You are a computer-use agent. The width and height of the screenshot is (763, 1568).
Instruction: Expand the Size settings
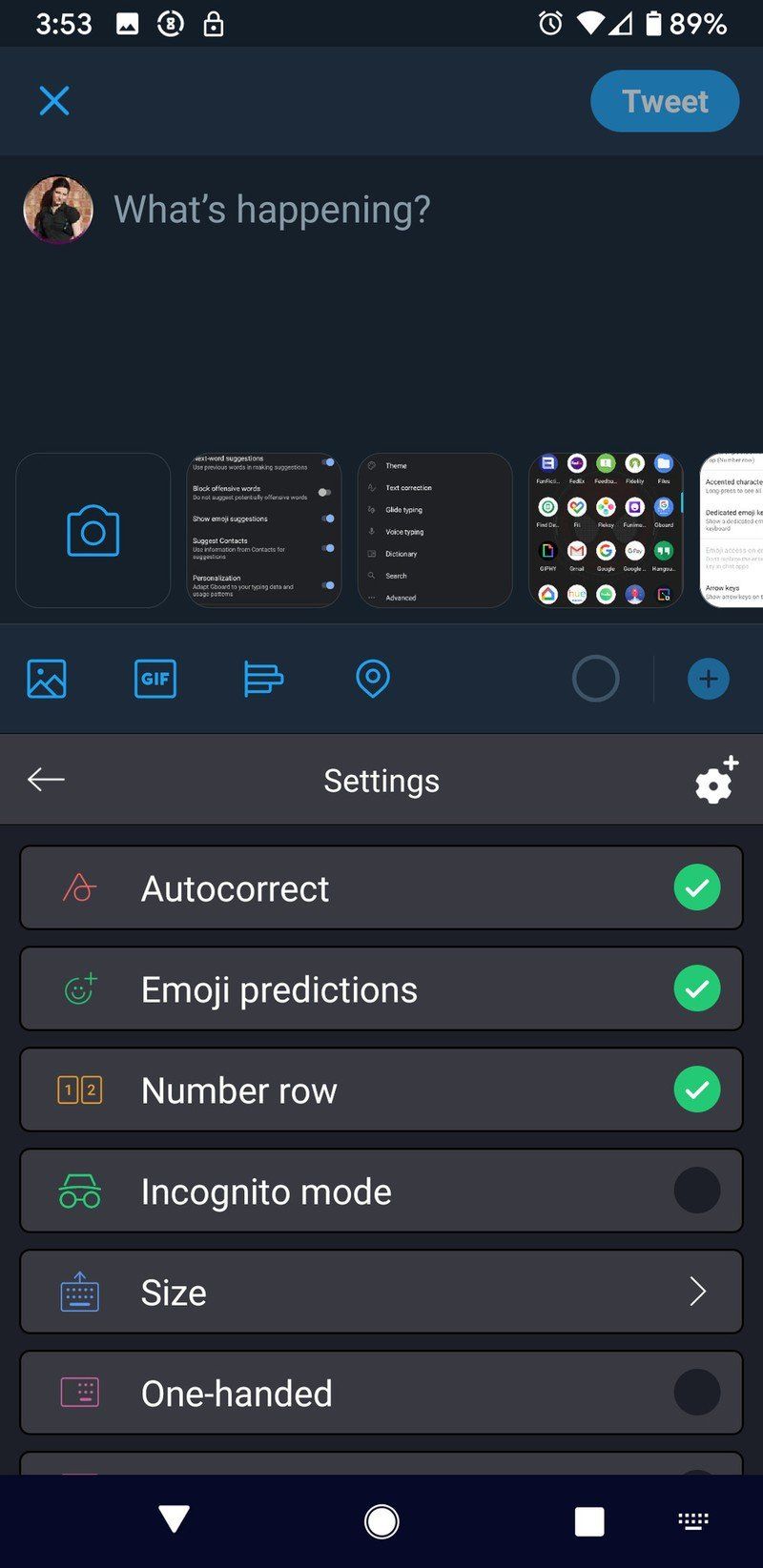point(697,1292)
